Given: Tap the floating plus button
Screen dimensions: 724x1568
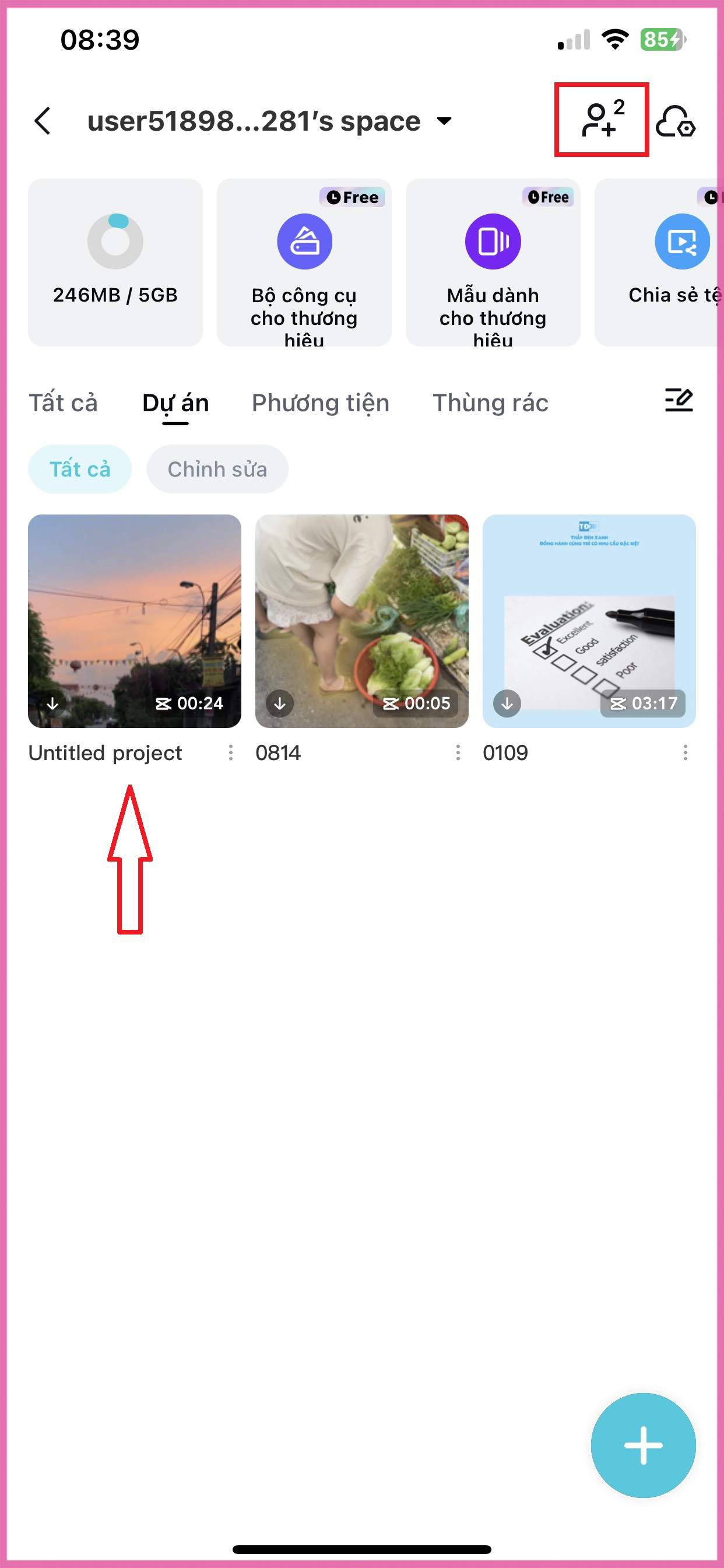Looking at the screenshot, I should coord(643,1444).
